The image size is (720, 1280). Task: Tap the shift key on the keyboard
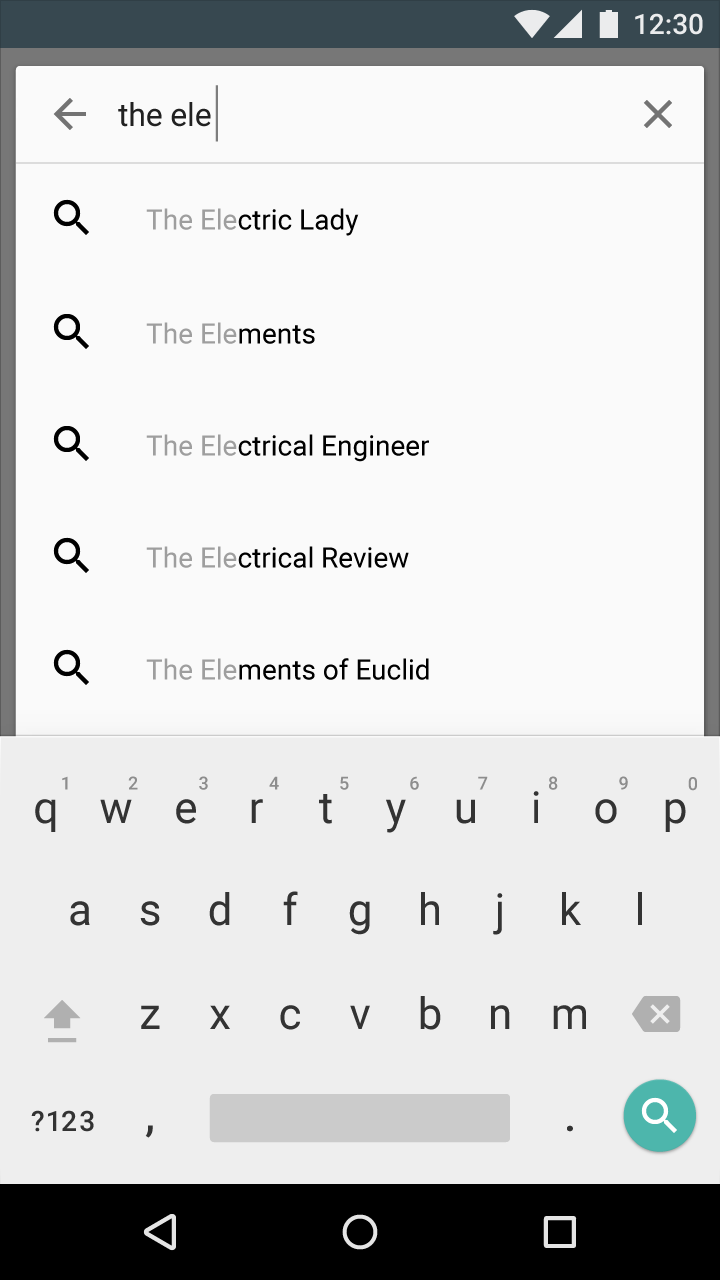pos(62,1019)
